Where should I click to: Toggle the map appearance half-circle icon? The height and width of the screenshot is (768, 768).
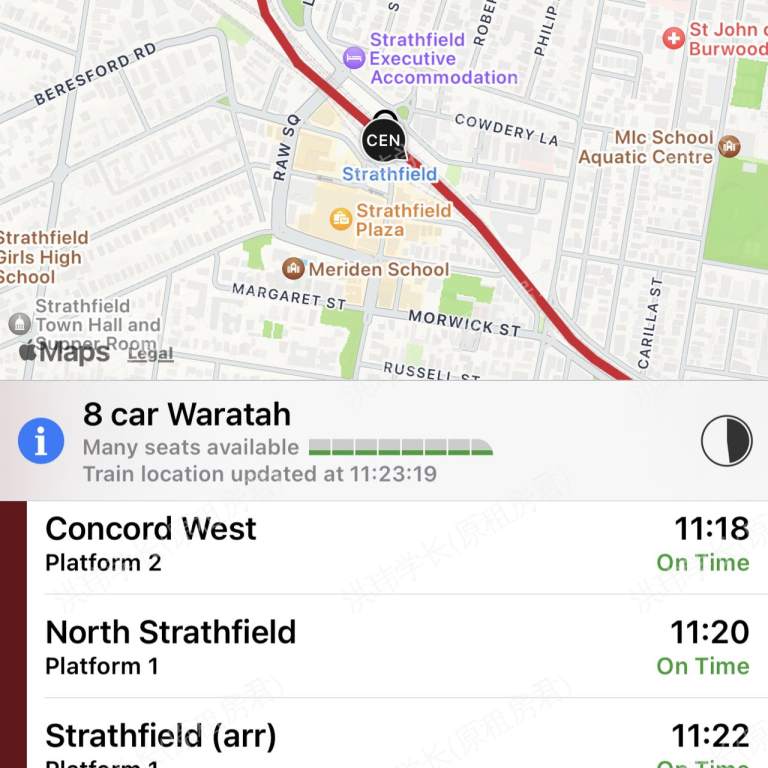coord(726,441)
